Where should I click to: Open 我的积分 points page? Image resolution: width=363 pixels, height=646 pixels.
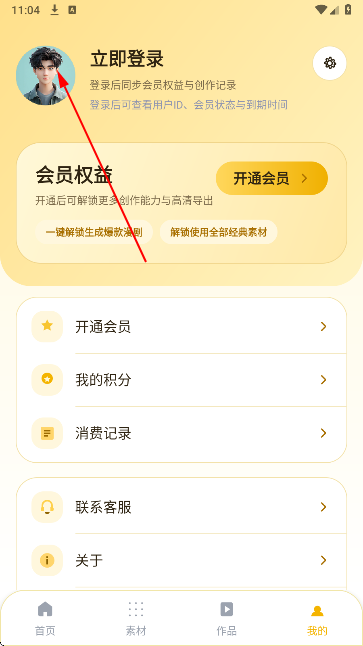[x=181, y=380]
